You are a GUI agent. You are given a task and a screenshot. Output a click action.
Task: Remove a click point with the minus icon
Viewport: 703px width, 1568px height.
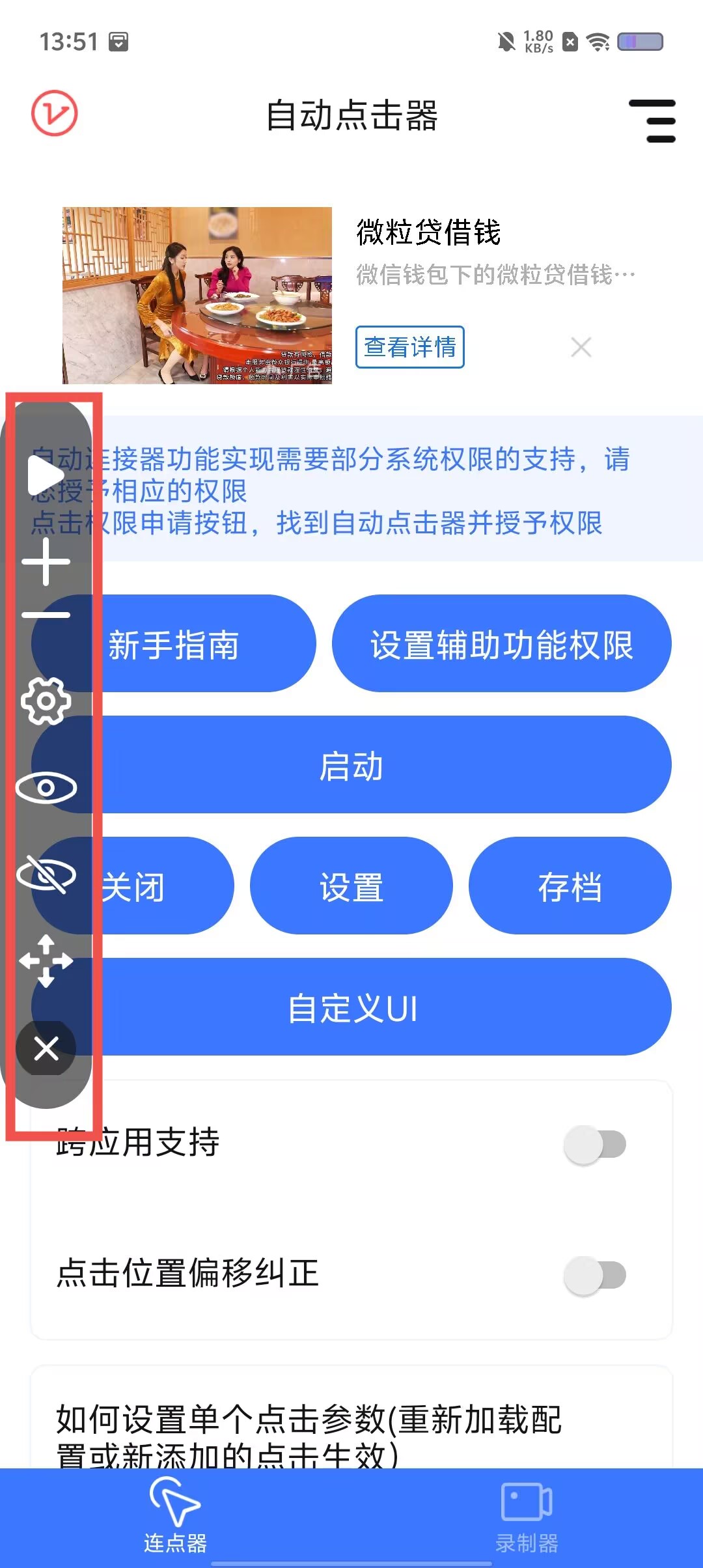coord(46,615)
